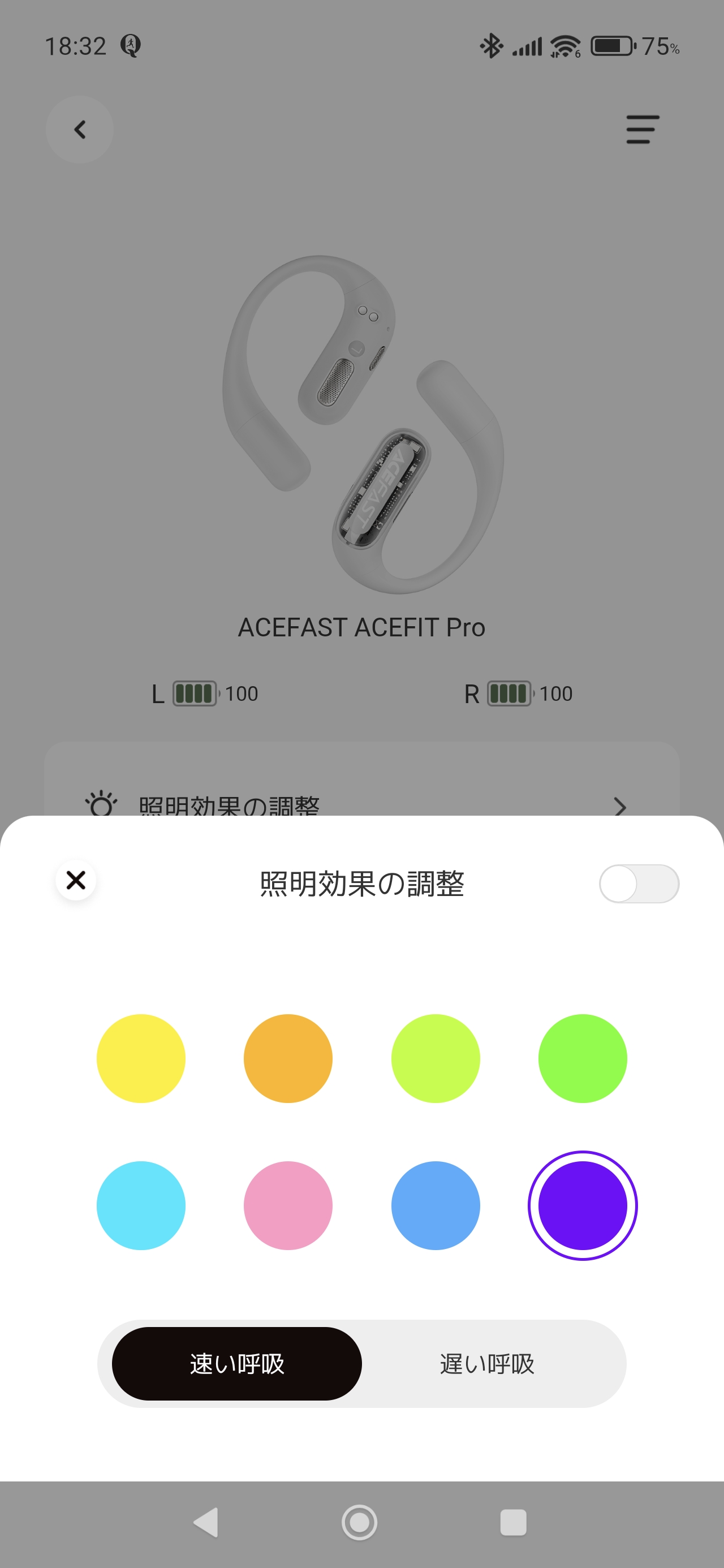Tap the purple color swatch

(582, 1206)
